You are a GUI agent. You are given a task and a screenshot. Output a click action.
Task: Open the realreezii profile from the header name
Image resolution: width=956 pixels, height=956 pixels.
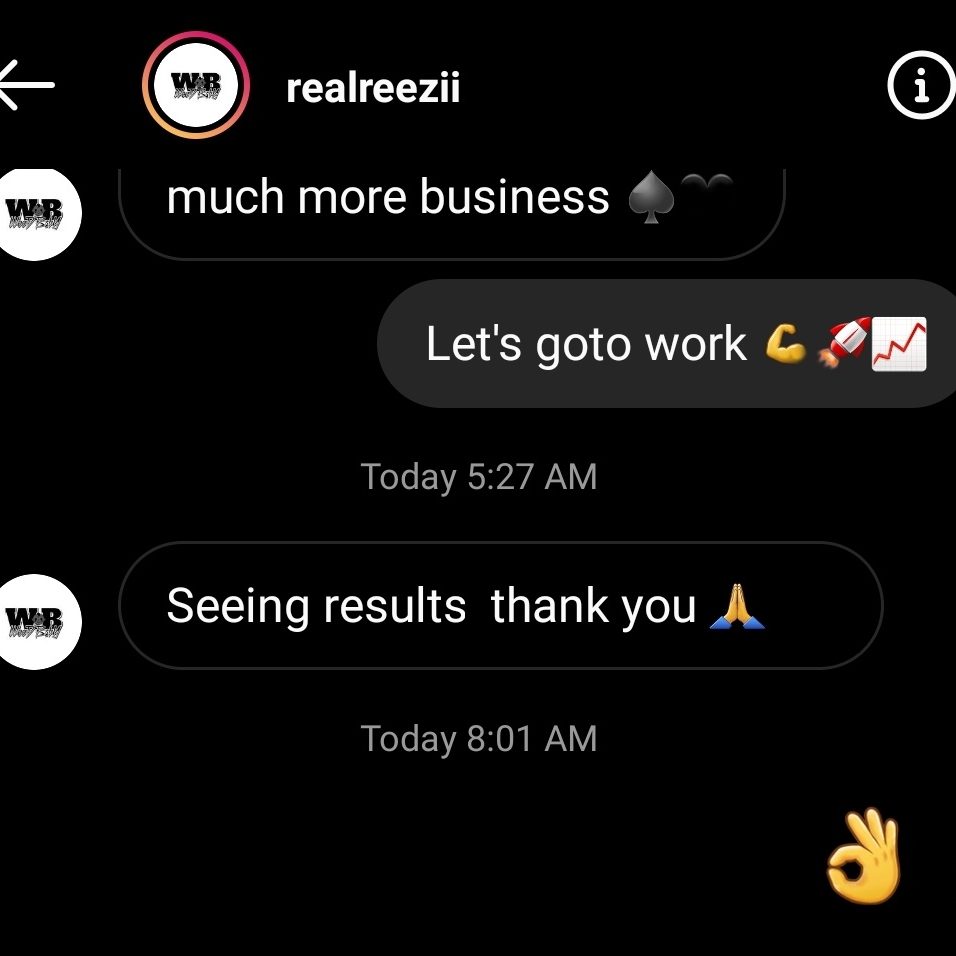(x=373, y=88)
